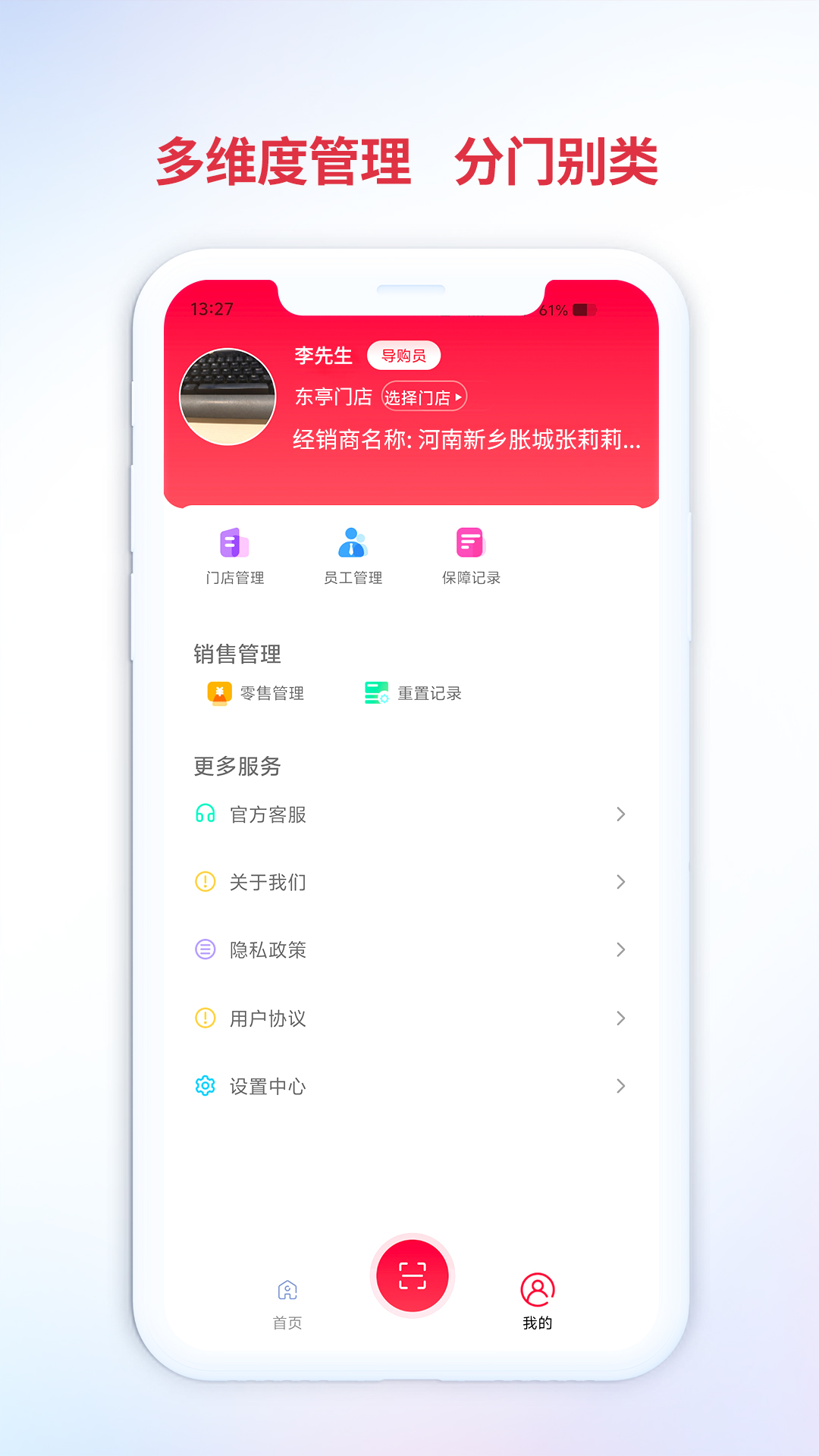The width and height of the screenshot is (819, 1456).
Task: Open 保障记录 records via its icon
Action: [469, 542]
